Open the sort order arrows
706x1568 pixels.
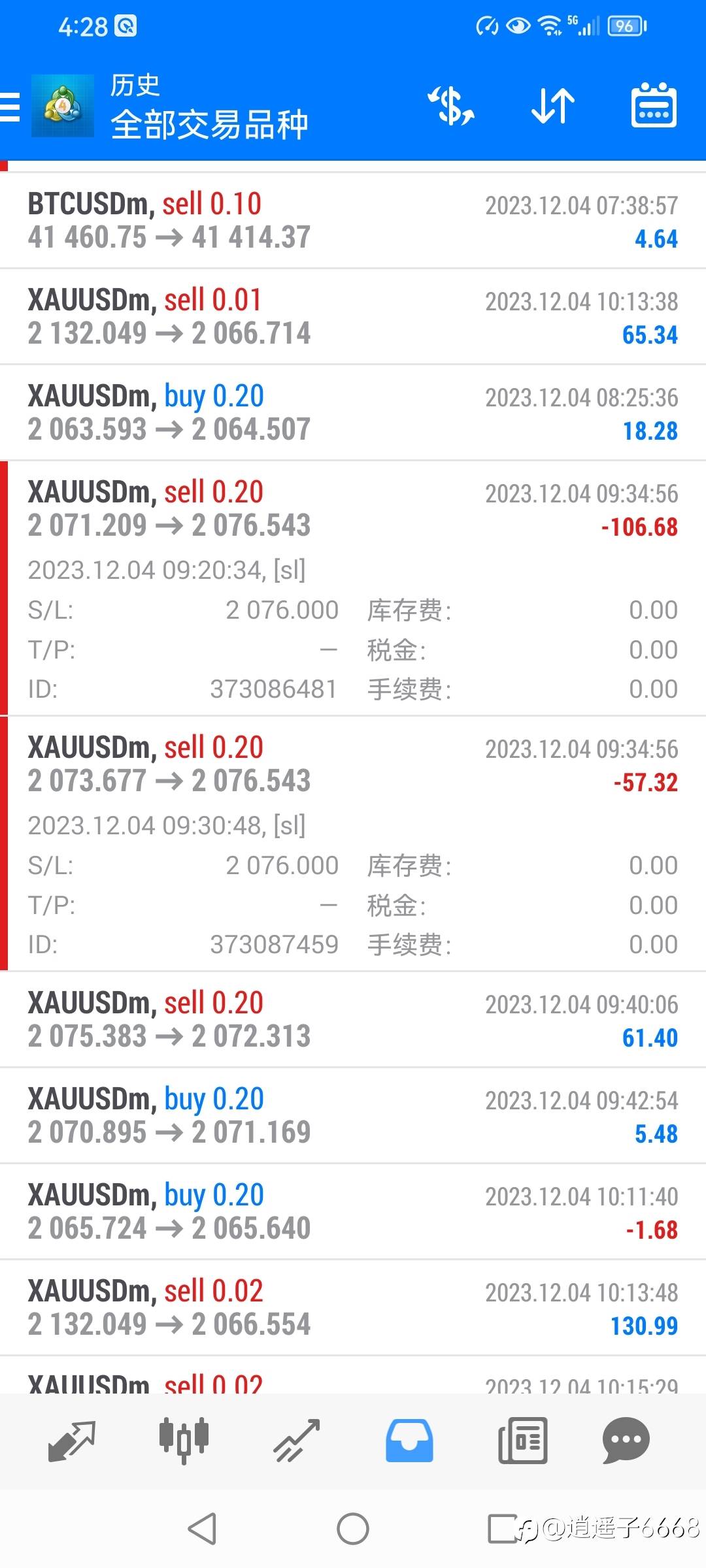click(x=553, y=106)
